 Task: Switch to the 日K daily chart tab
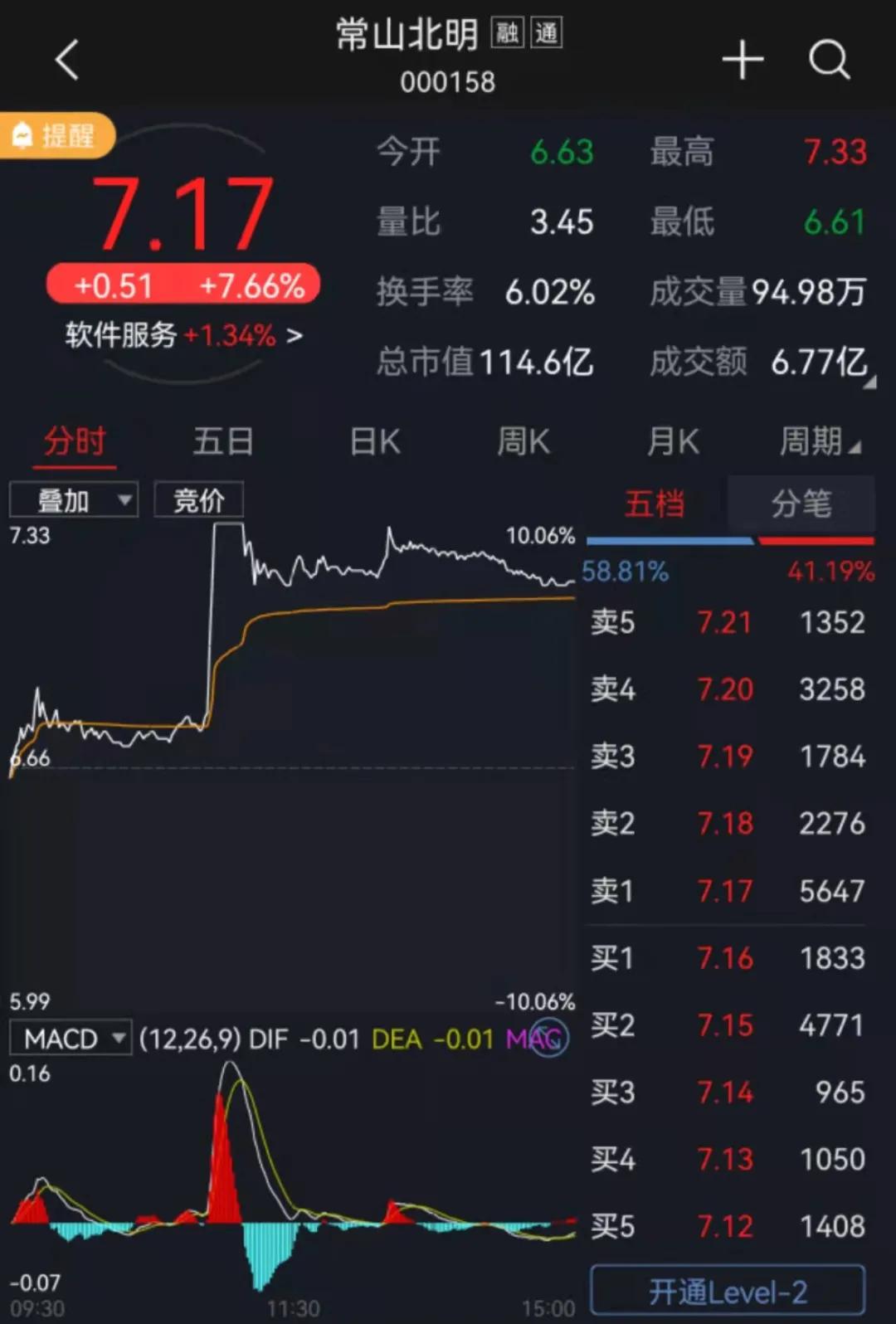click(x=373, y=441)
